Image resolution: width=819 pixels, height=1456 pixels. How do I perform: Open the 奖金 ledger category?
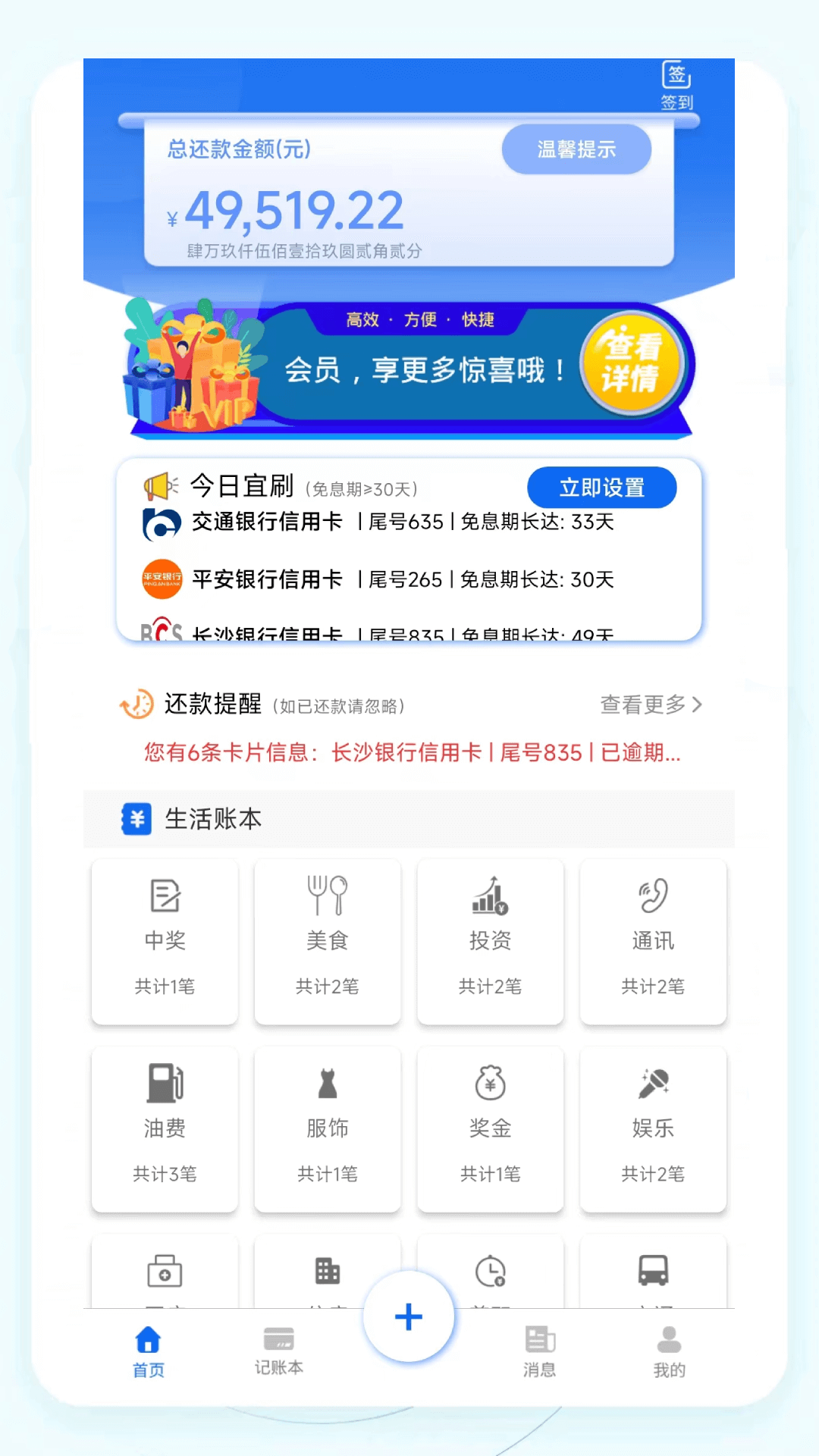coord(491,1128)
